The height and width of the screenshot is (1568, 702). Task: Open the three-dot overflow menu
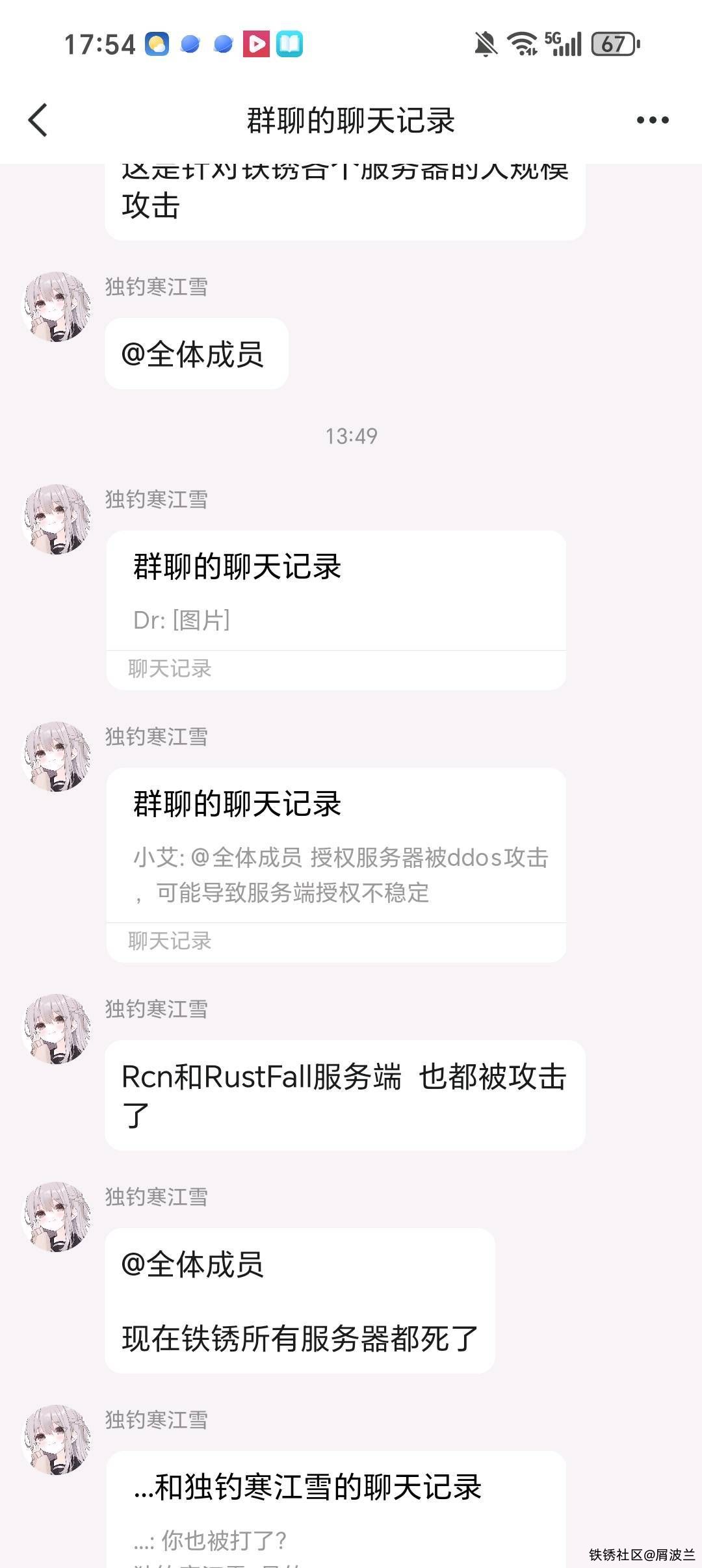coord(652,120)
